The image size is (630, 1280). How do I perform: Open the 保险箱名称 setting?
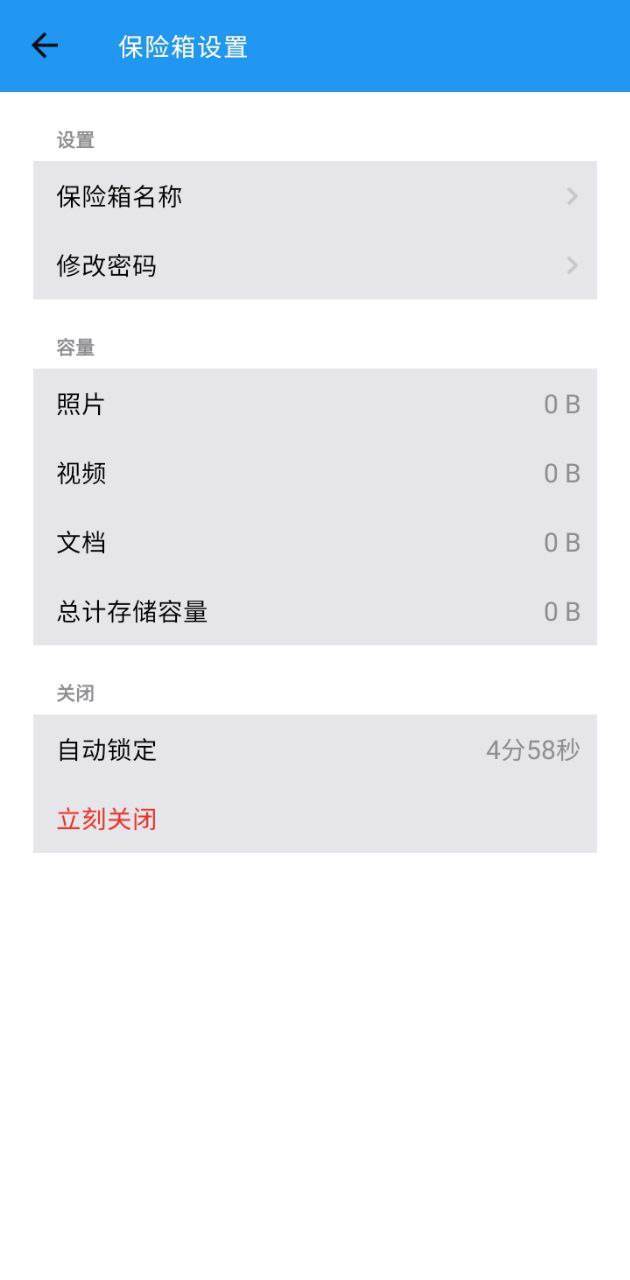point(315,196)
